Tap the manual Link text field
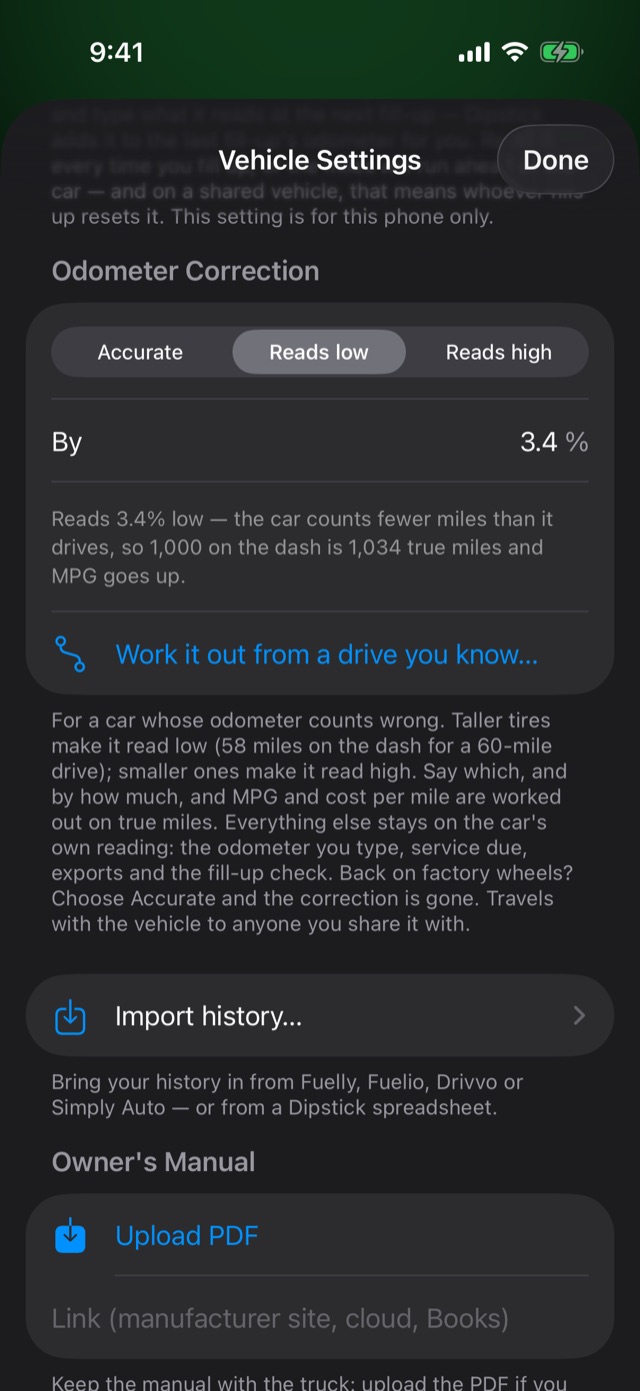 320,1319
